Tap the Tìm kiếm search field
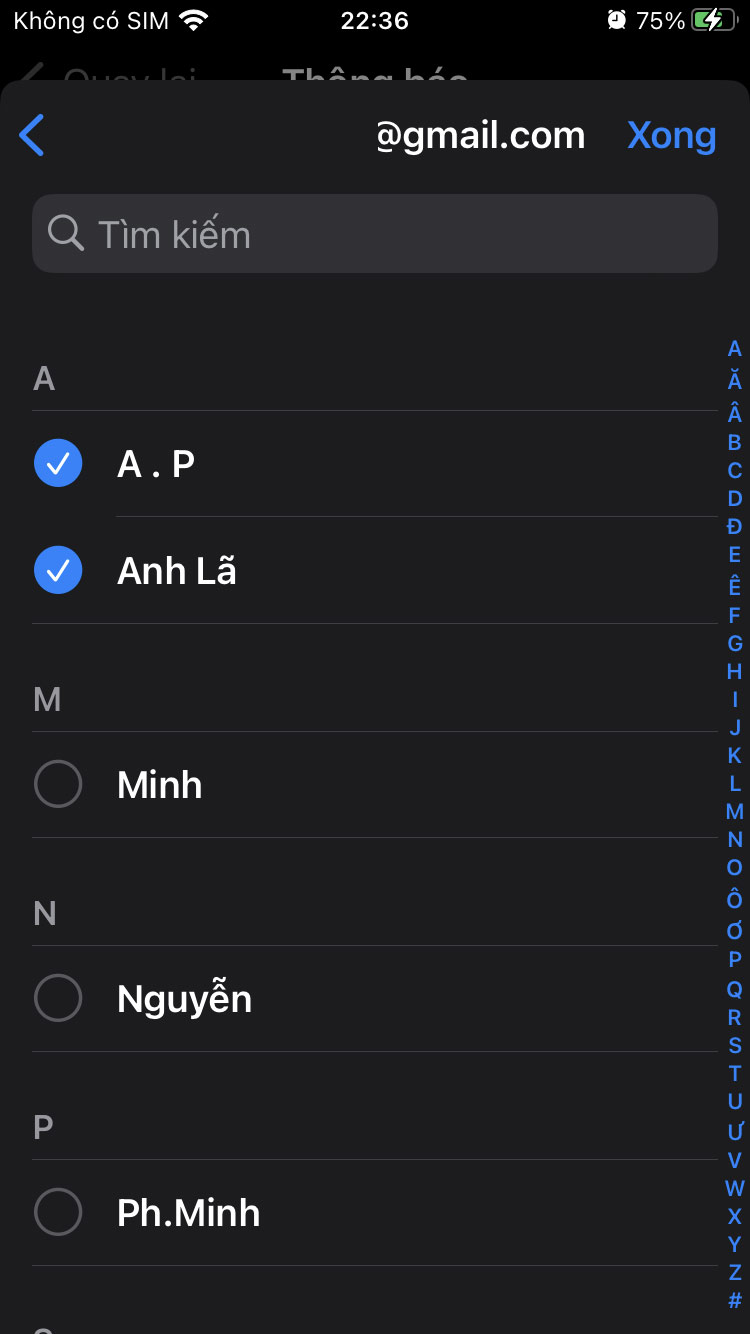The width and height of the screenshot is (750, 1334). 375,233
